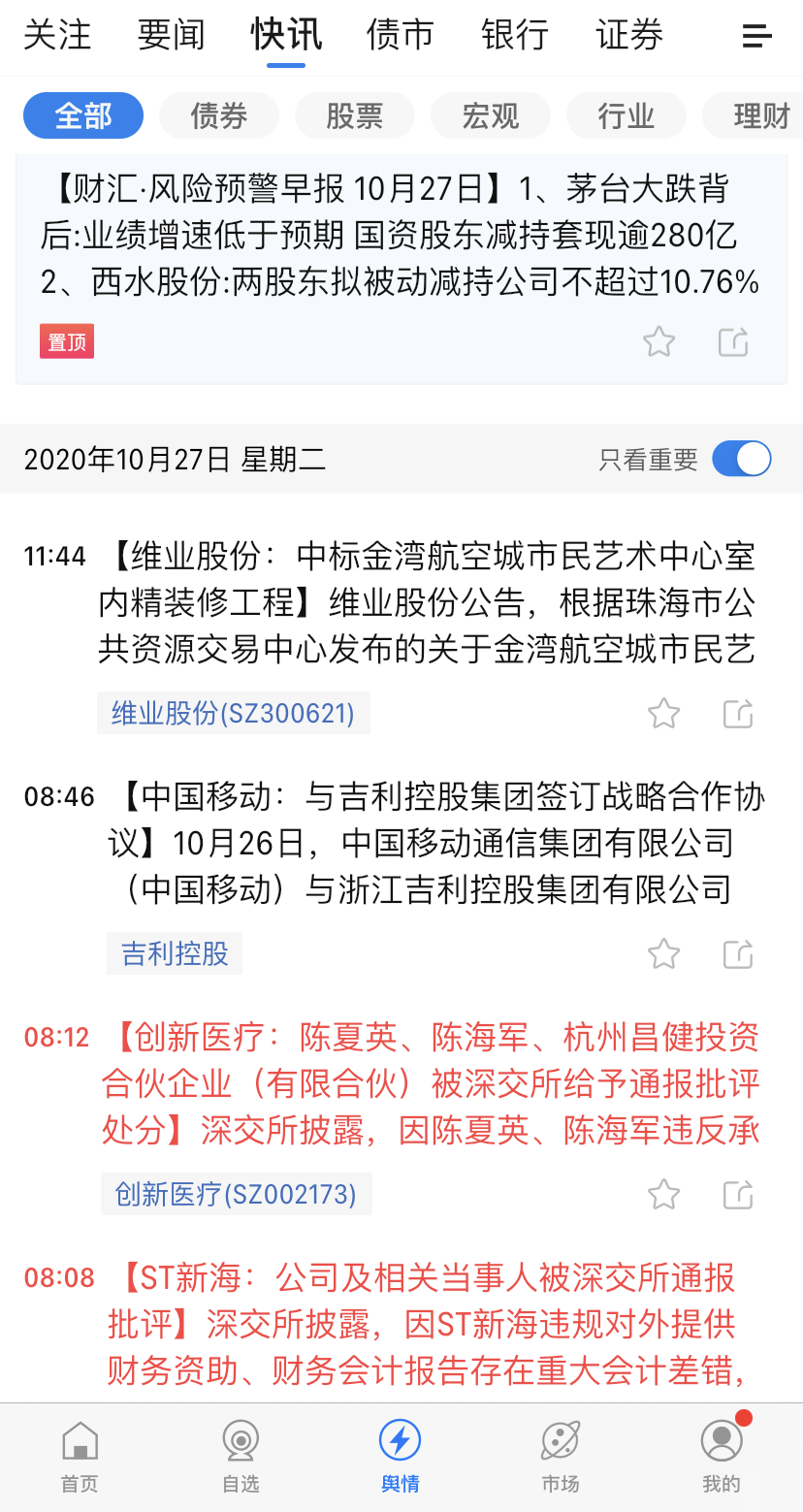Open the 创新医疗(SZ002173) stock tag
Viewport: 803px width, 1512px height.
[236, 1194]
